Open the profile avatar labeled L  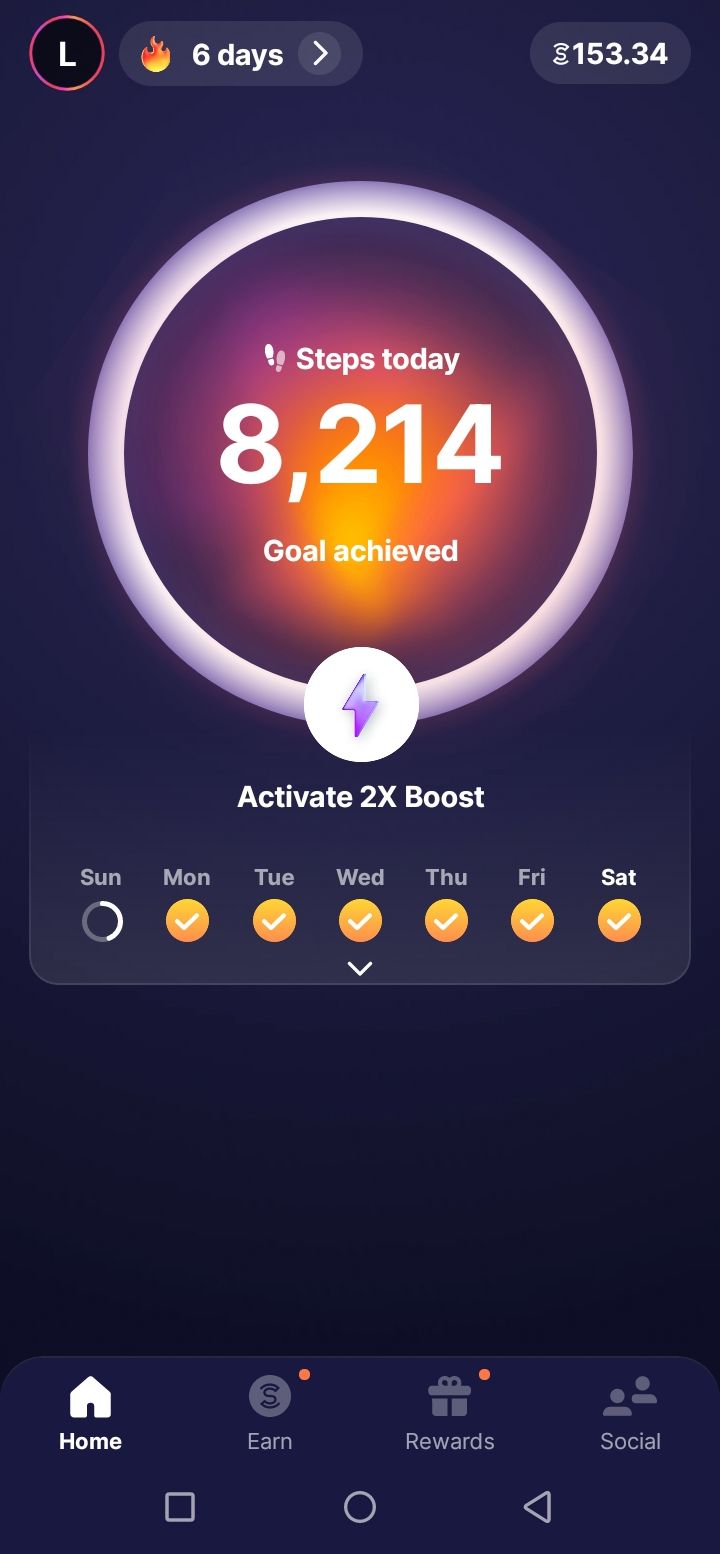pos(67,54)
